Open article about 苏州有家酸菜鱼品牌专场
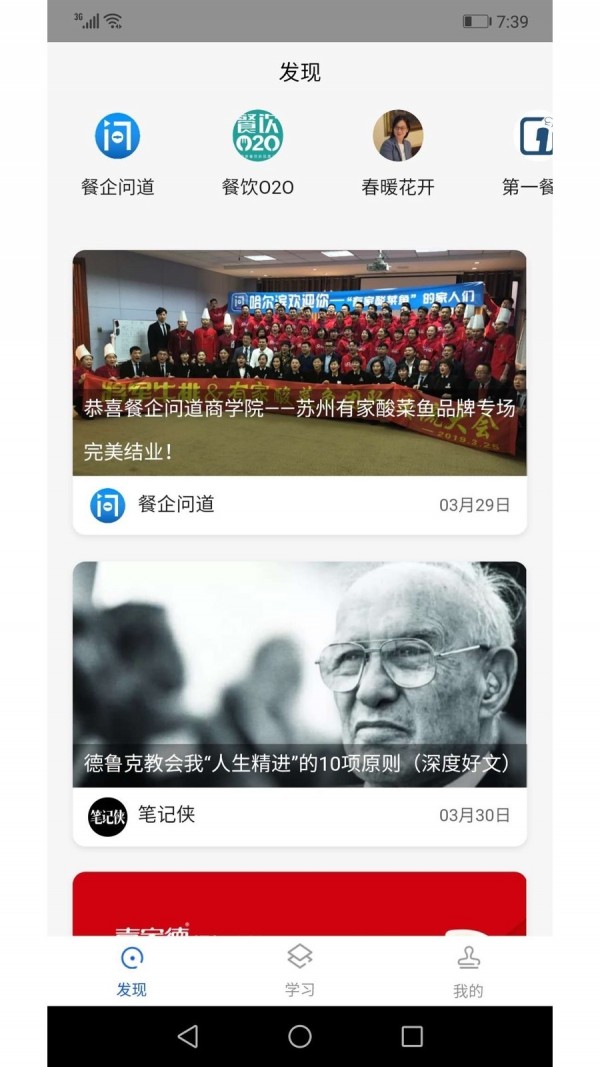The width and height of the screenshot is (600, 1067). tap(299, 363)
